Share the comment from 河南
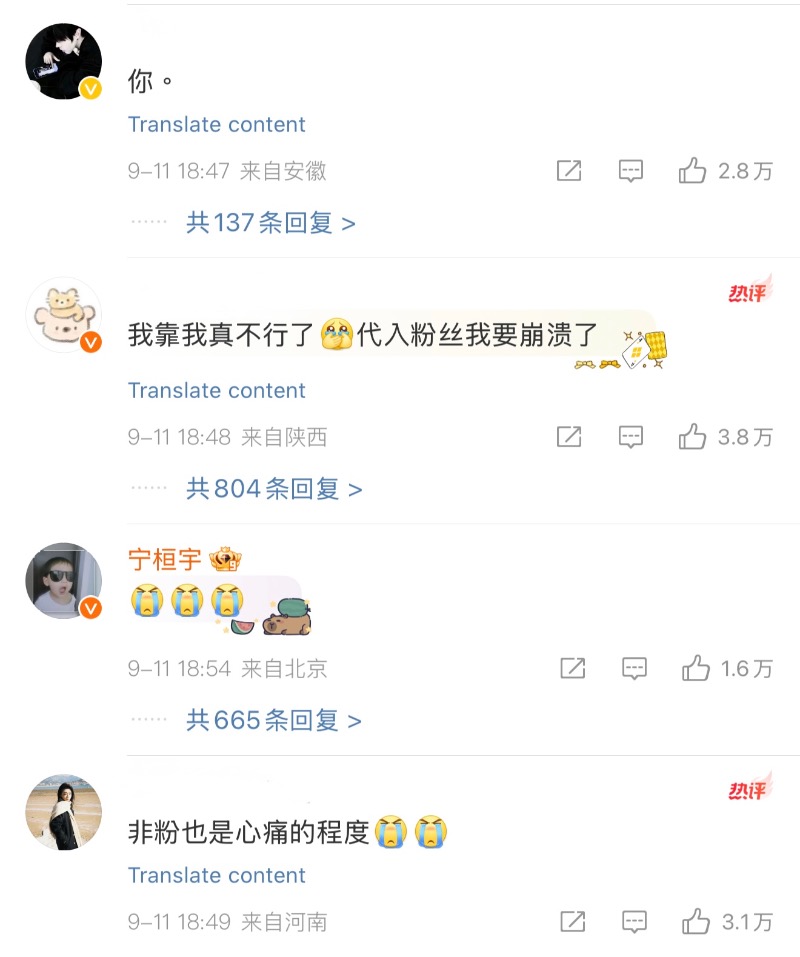The height and width of the screenshot is (957, 800). click(572, 921)
